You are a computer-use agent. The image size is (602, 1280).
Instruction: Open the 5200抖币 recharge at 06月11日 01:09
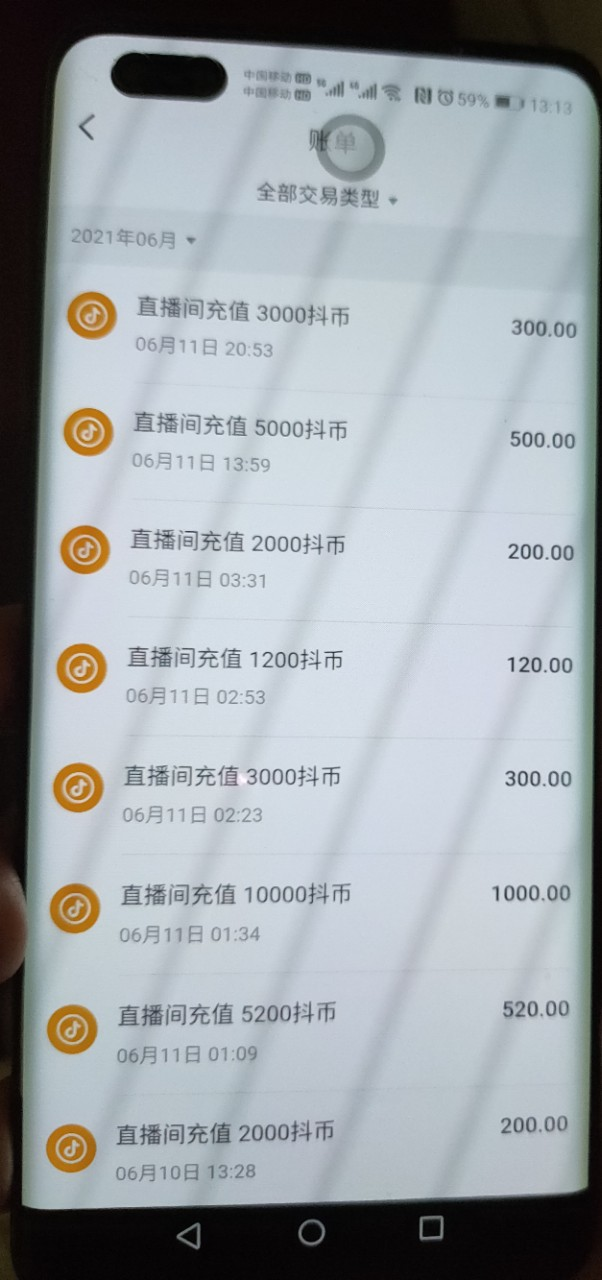(x=308, y=1023)
